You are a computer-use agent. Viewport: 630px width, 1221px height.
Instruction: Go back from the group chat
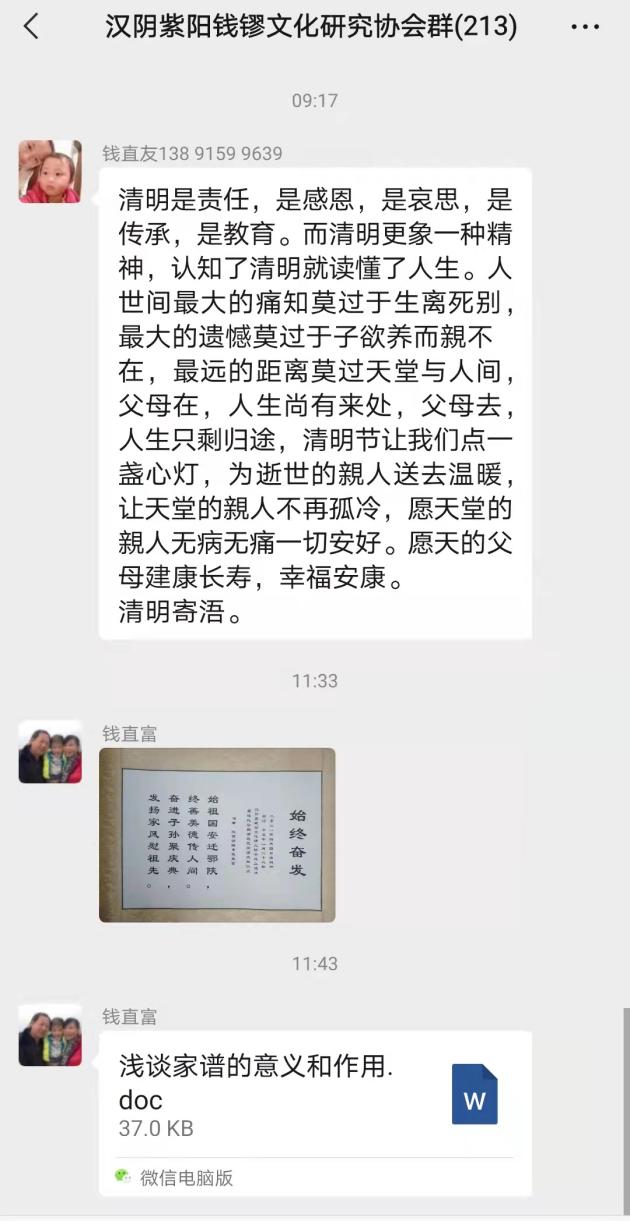[x=31, y=27]
